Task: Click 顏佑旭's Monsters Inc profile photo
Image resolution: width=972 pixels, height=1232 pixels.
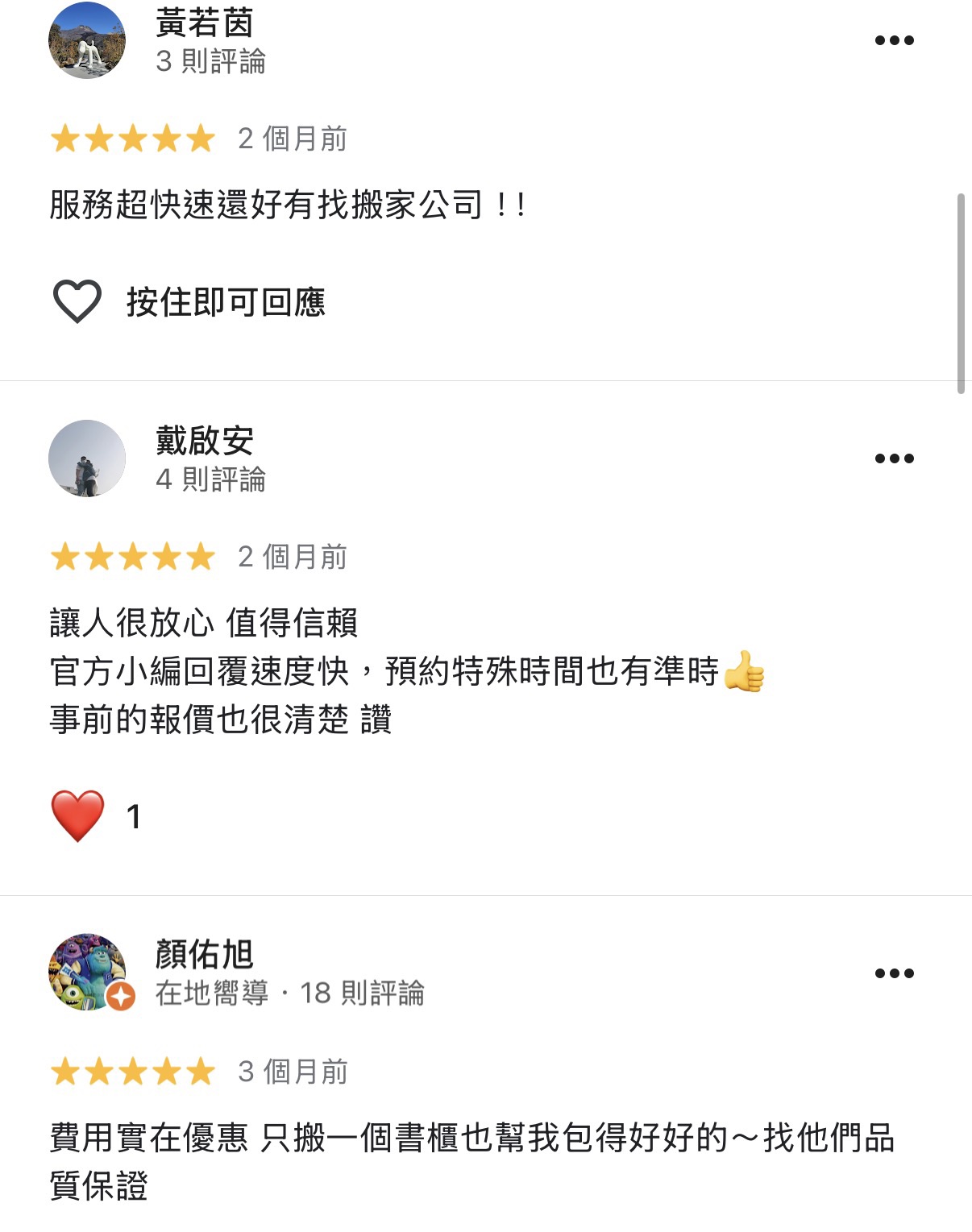Action: [88, 972]
